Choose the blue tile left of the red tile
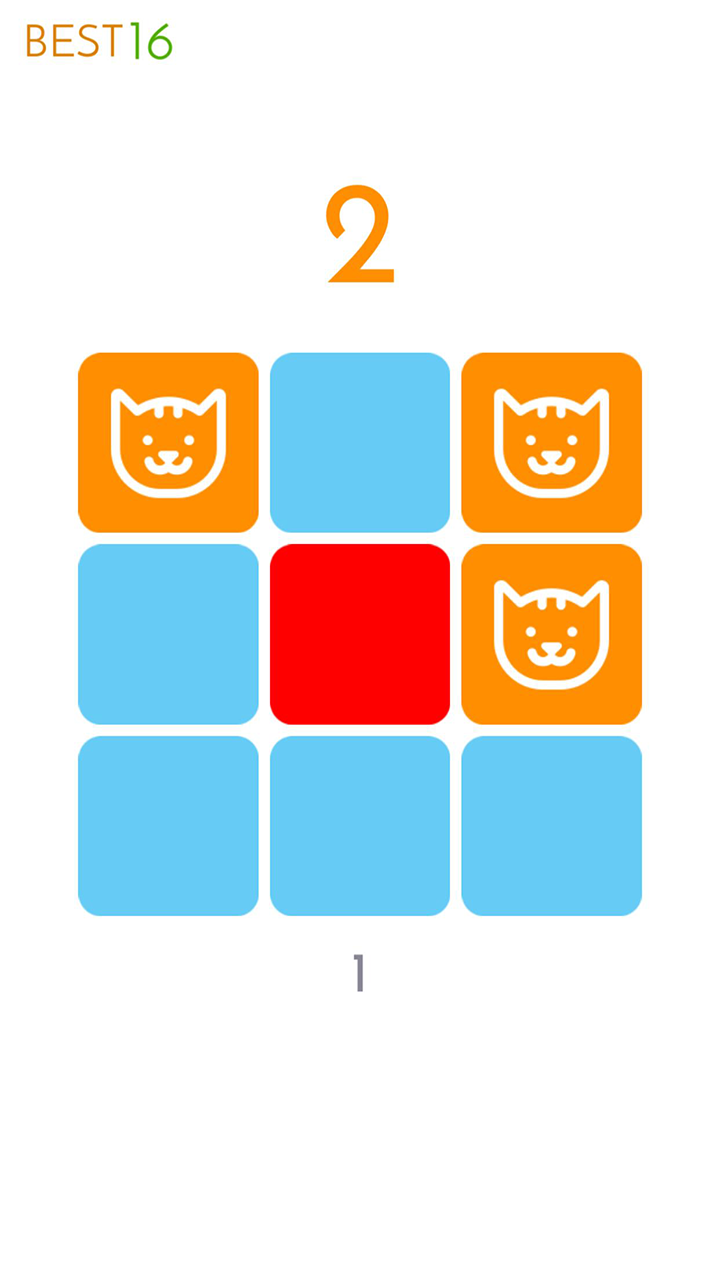The height and width of the screenshot is (1280, 720). [168, 634]
